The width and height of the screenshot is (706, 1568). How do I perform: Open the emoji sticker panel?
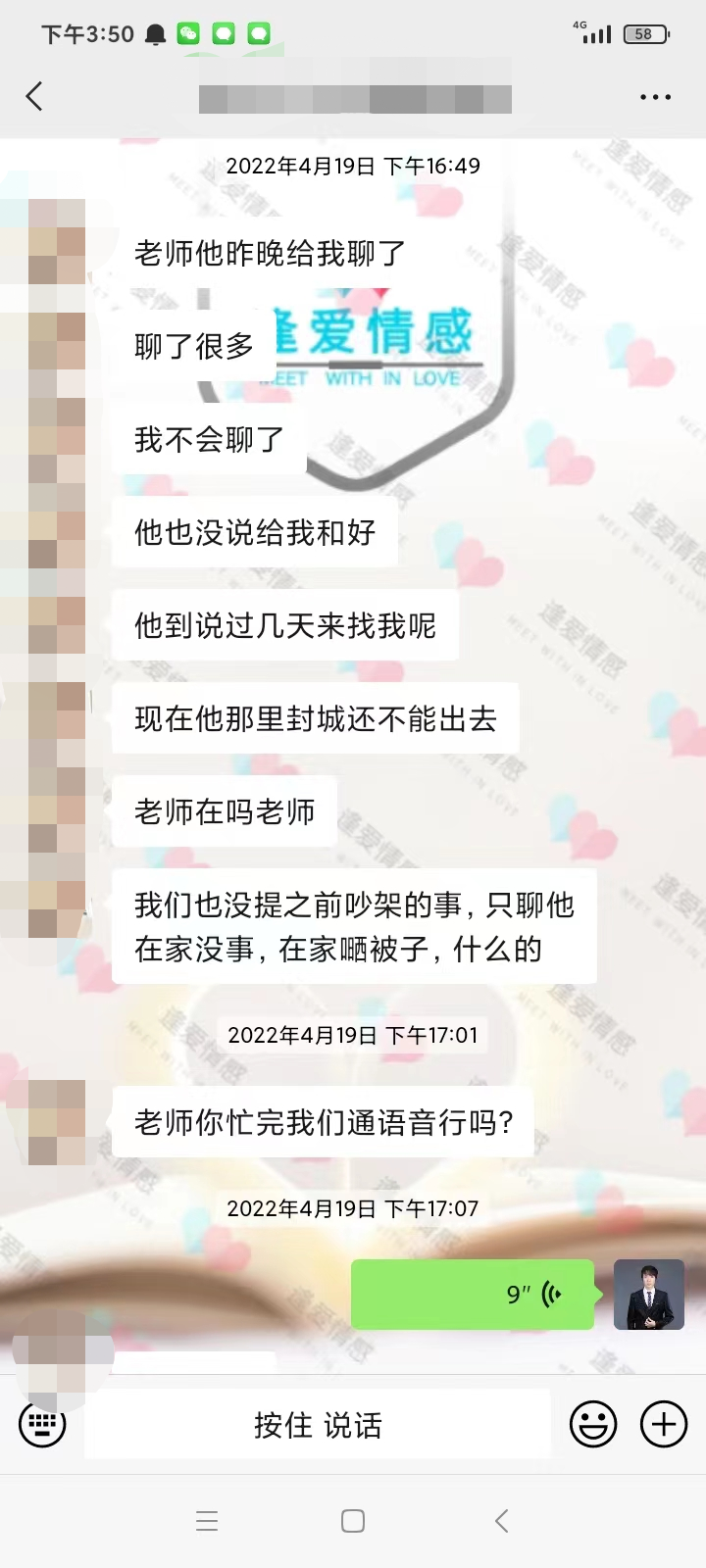click(x=593, y=1424)
